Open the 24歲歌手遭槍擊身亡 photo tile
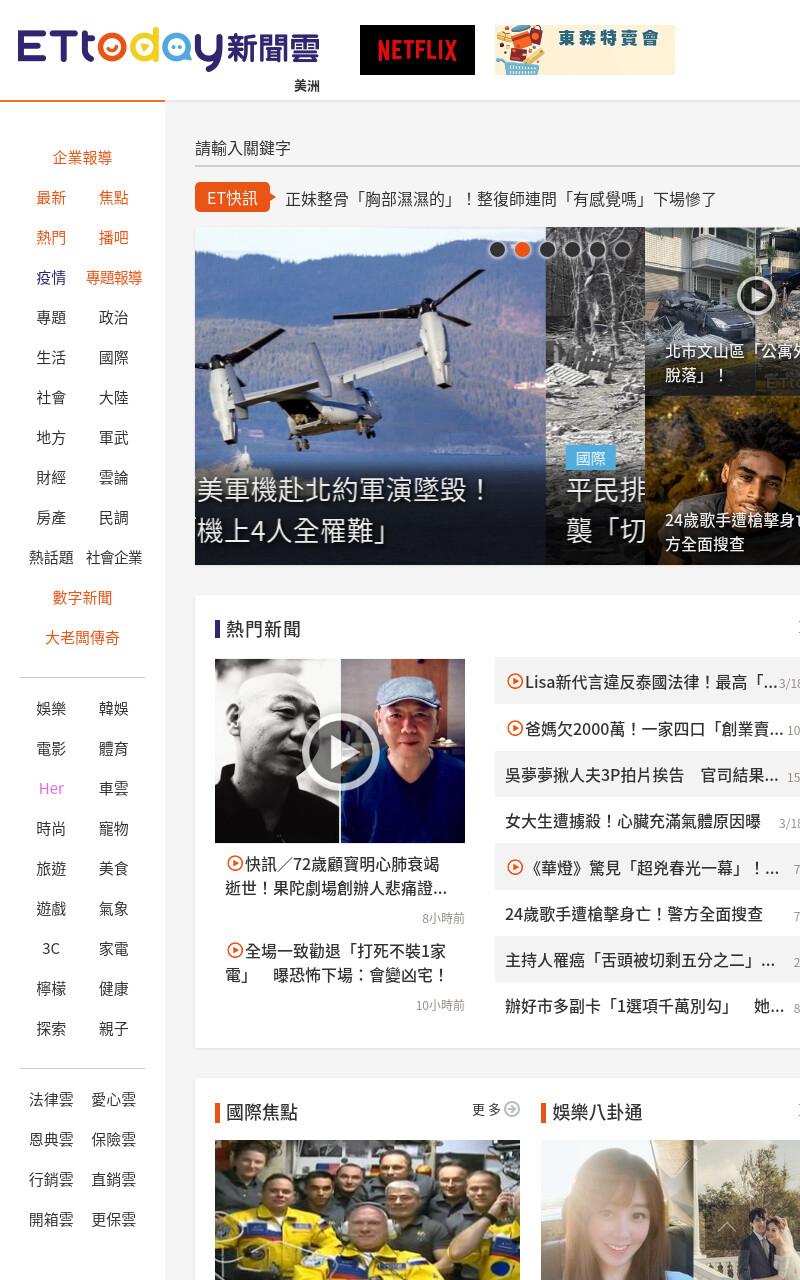Image resolution: width=800 pixels, height=1280 pixels. (x=722, y=481)
